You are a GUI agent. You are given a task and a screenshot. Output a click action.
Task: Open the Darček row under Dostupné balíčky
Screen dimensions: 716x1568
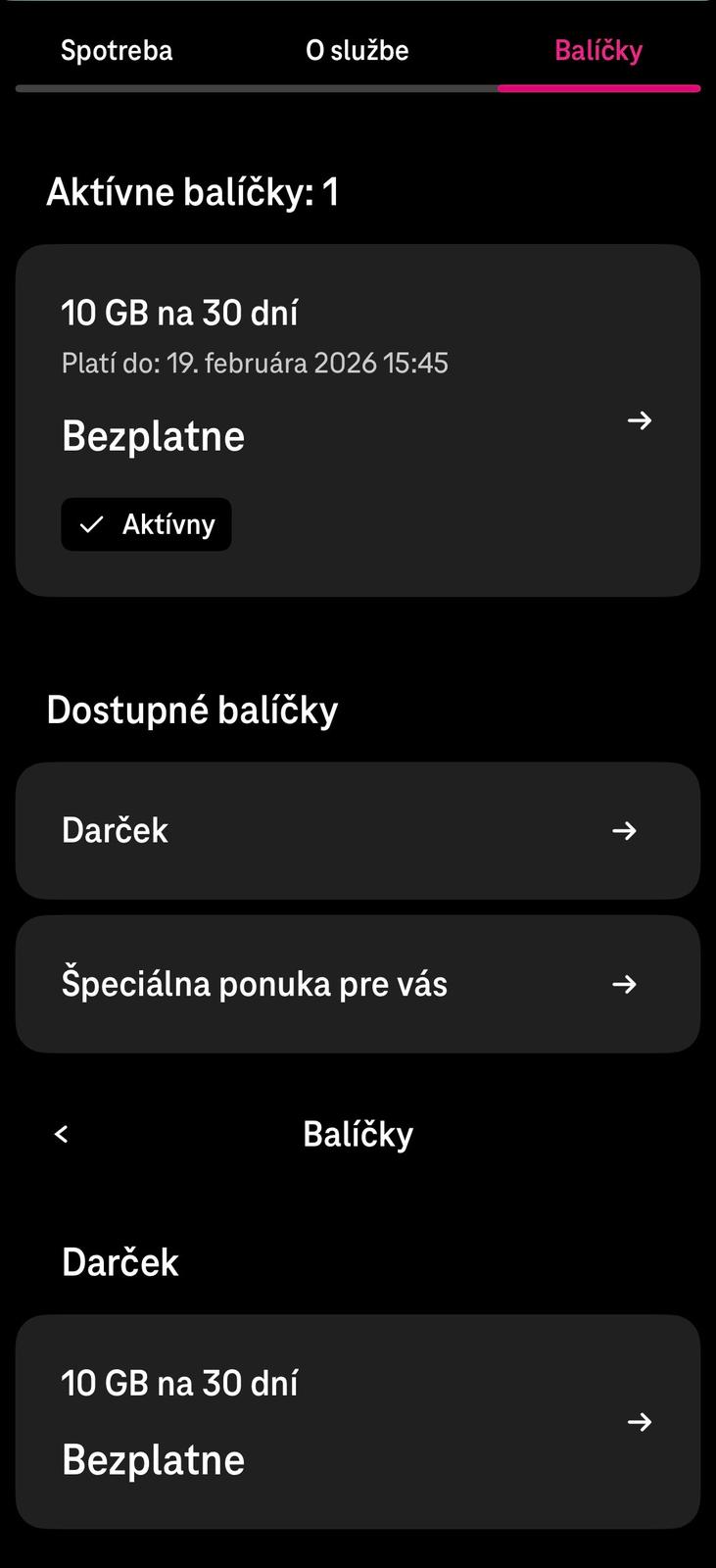[358, 831]
